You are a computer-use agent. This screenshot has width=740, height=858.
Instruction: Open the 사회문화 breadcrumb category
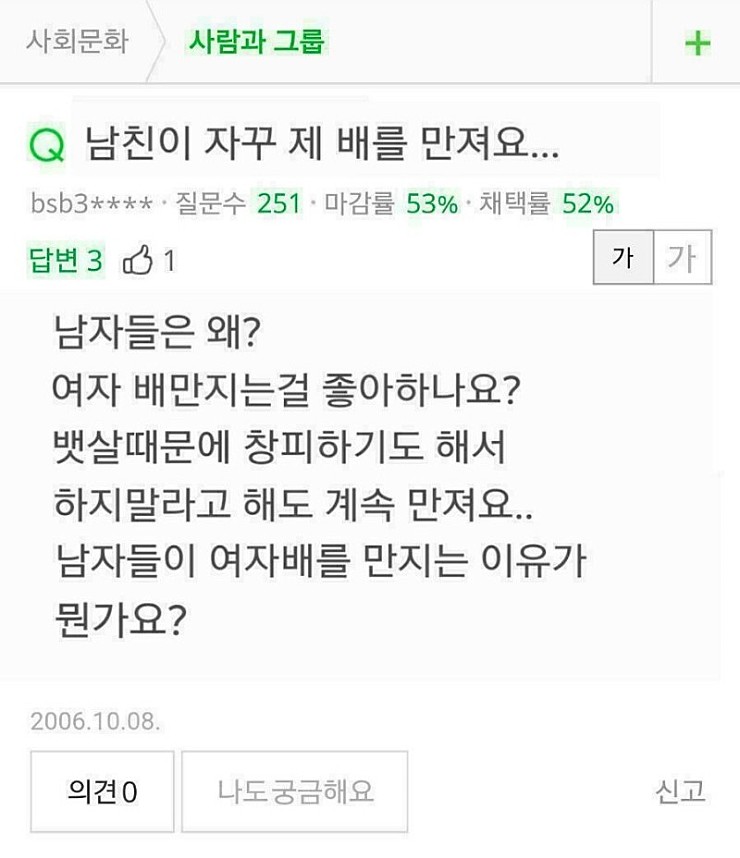(77, 43)
